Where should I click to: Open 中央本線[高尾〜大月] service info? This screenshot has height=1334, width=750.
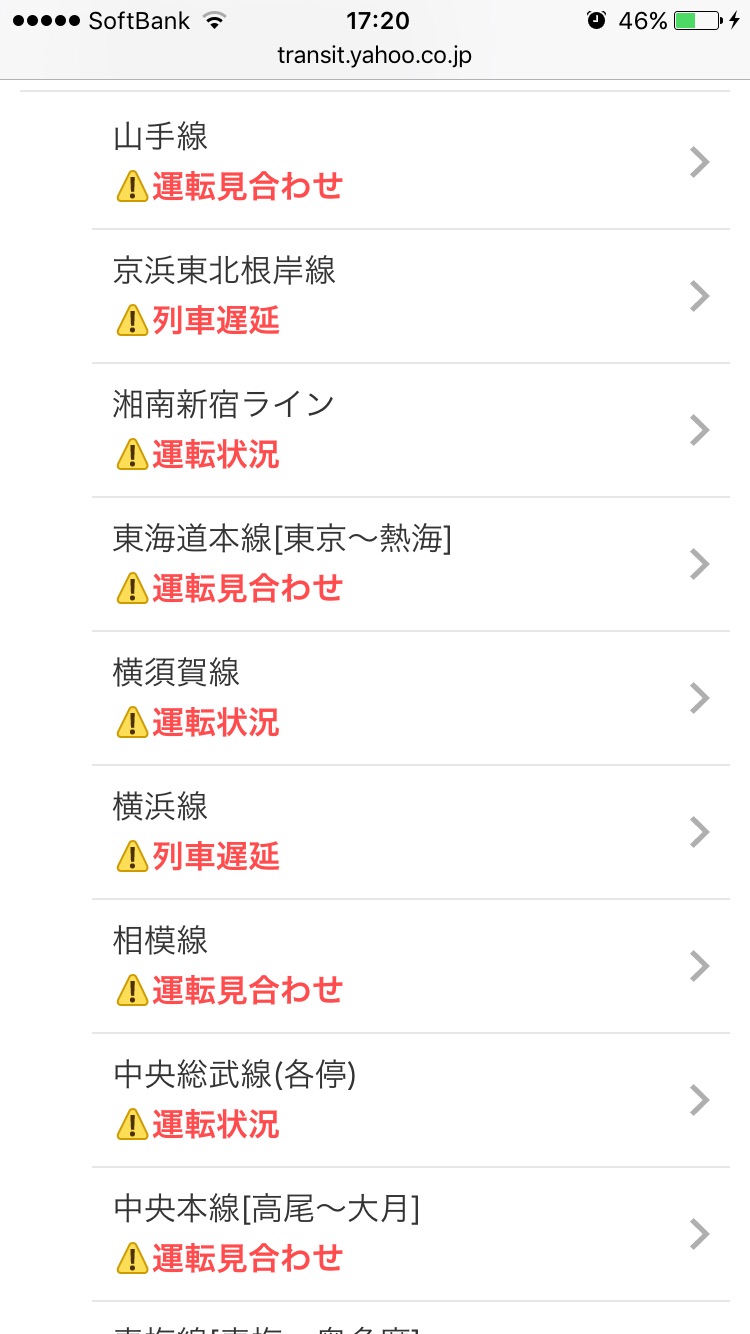(x=410, y=1234)
